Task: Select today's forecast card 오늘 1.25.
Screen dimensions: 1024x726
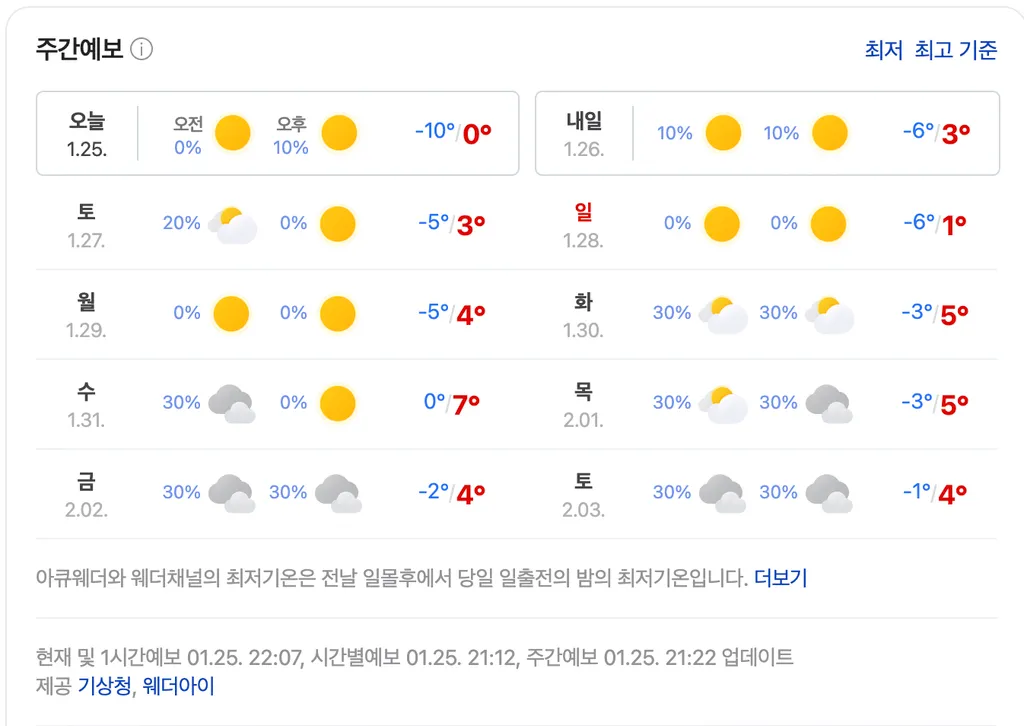Action: (x=277, y=133)
